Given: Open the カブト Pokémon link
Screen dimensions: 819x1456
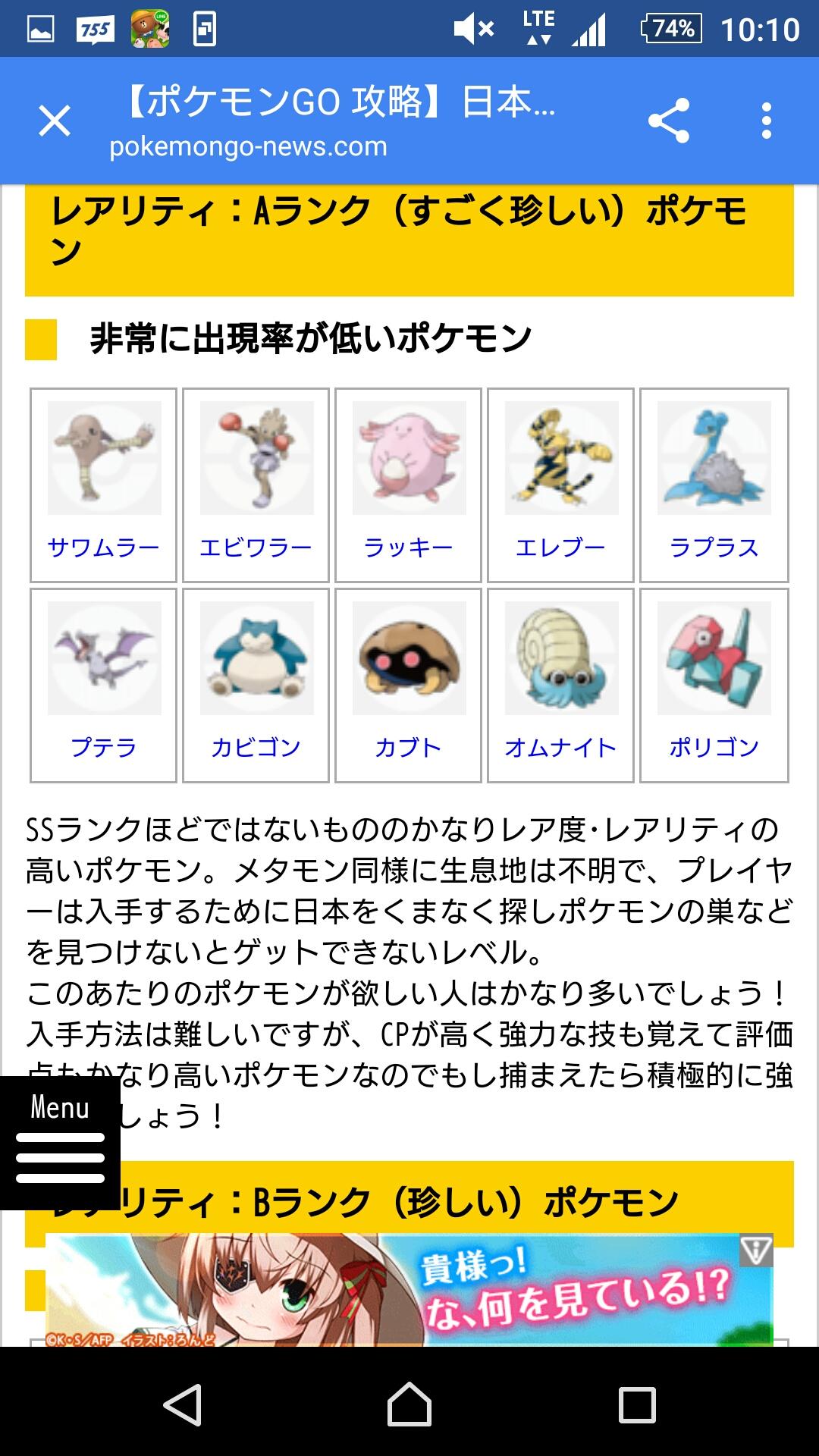Looking at the screenshot, I should point(408,747).
